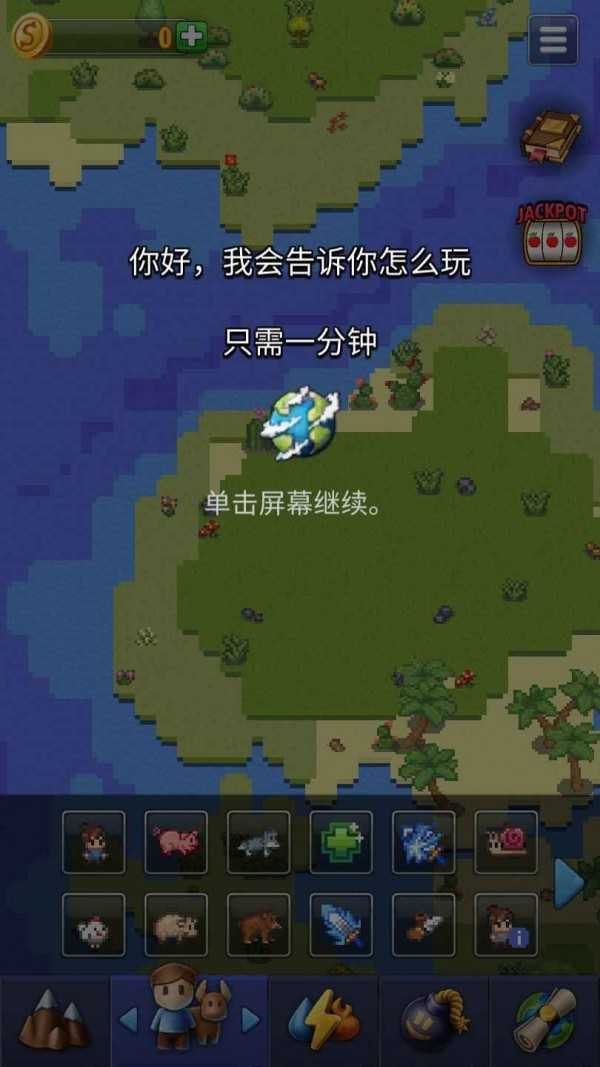This screenshot has width=600, height=1067.
Task: Select the gray wolf creature
Action: point(259,842)
